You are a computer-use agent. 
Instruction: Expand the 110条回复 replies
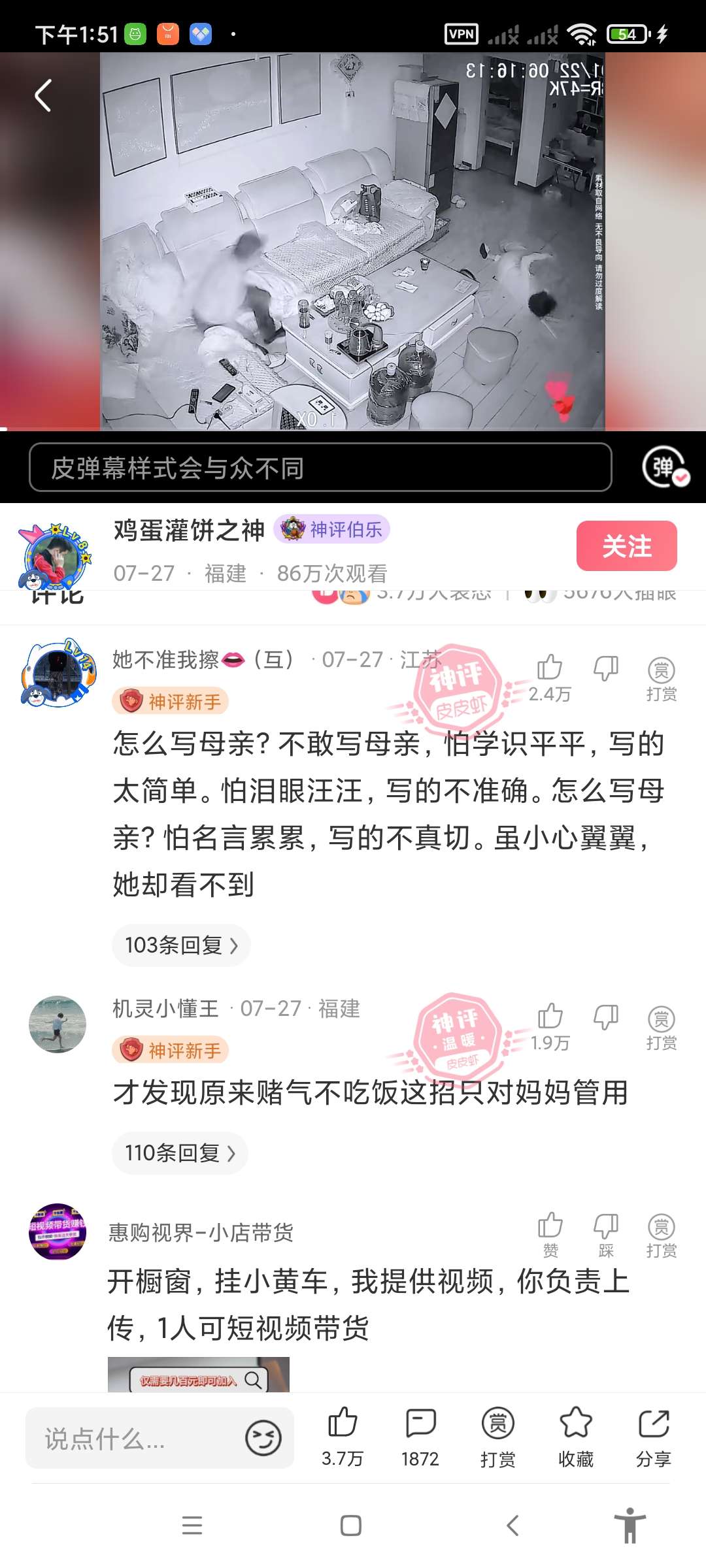180,1153
